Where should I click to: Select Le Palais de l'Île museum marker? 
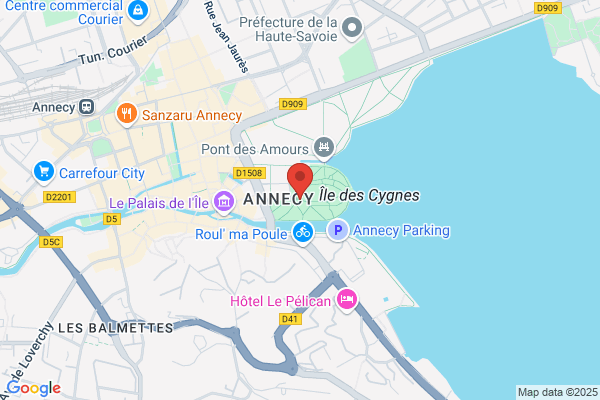(224, 202)
